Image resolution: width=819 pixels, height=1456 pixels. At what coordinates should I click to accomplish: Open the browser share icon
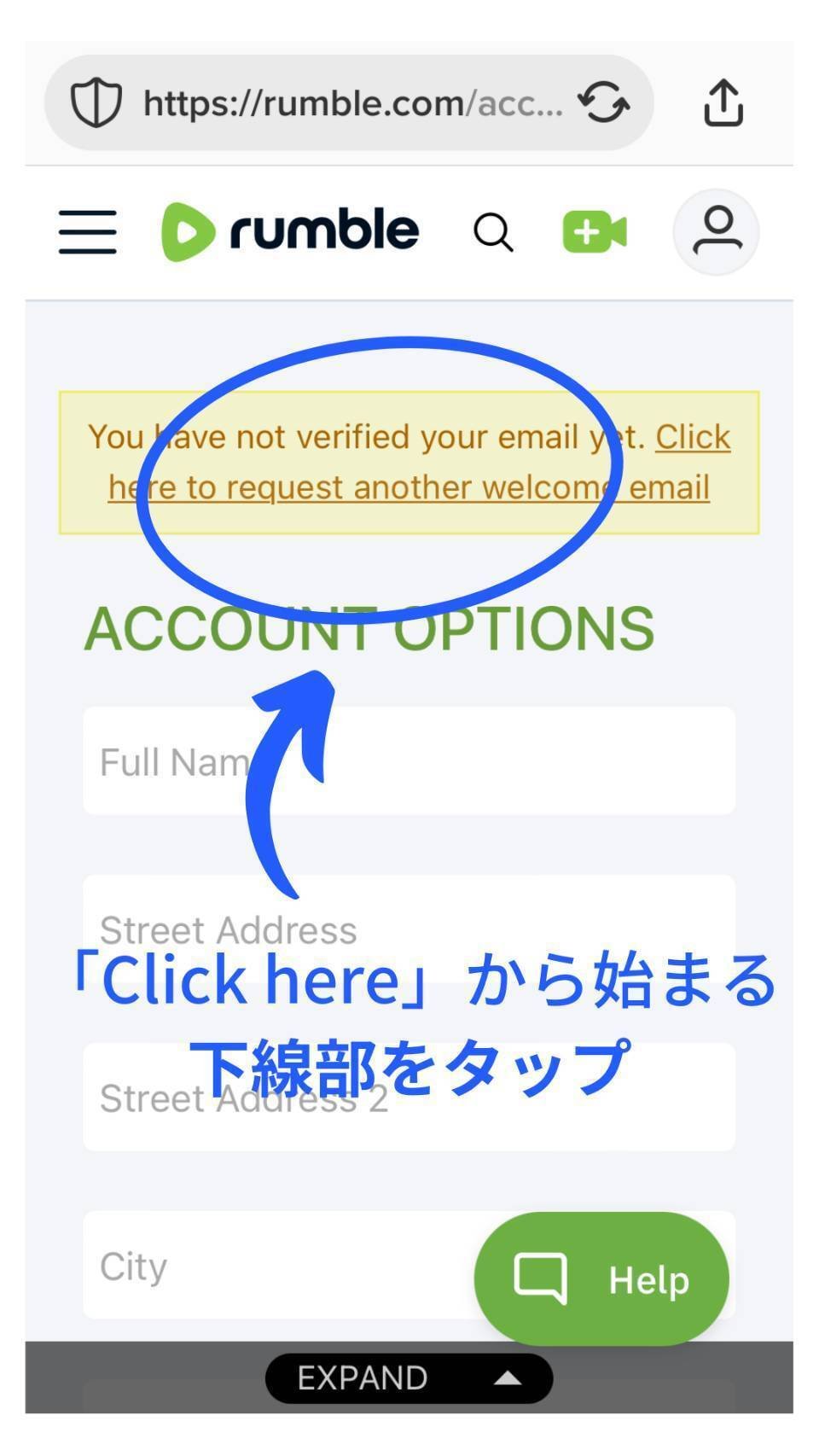point(723,102)
